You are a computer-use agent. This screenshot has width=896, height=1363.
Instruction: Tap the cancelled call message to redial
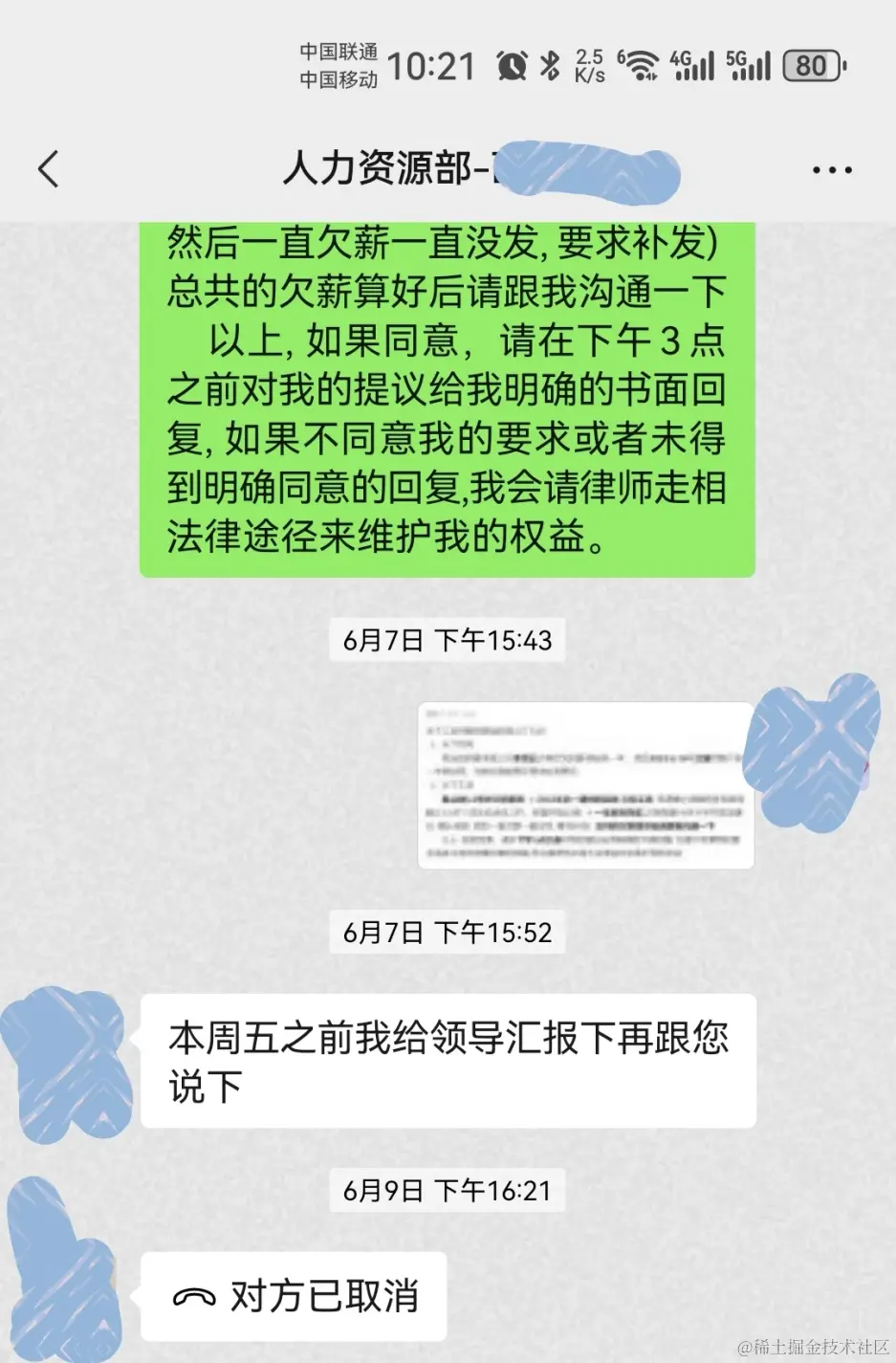click(x=294, y=1297)
